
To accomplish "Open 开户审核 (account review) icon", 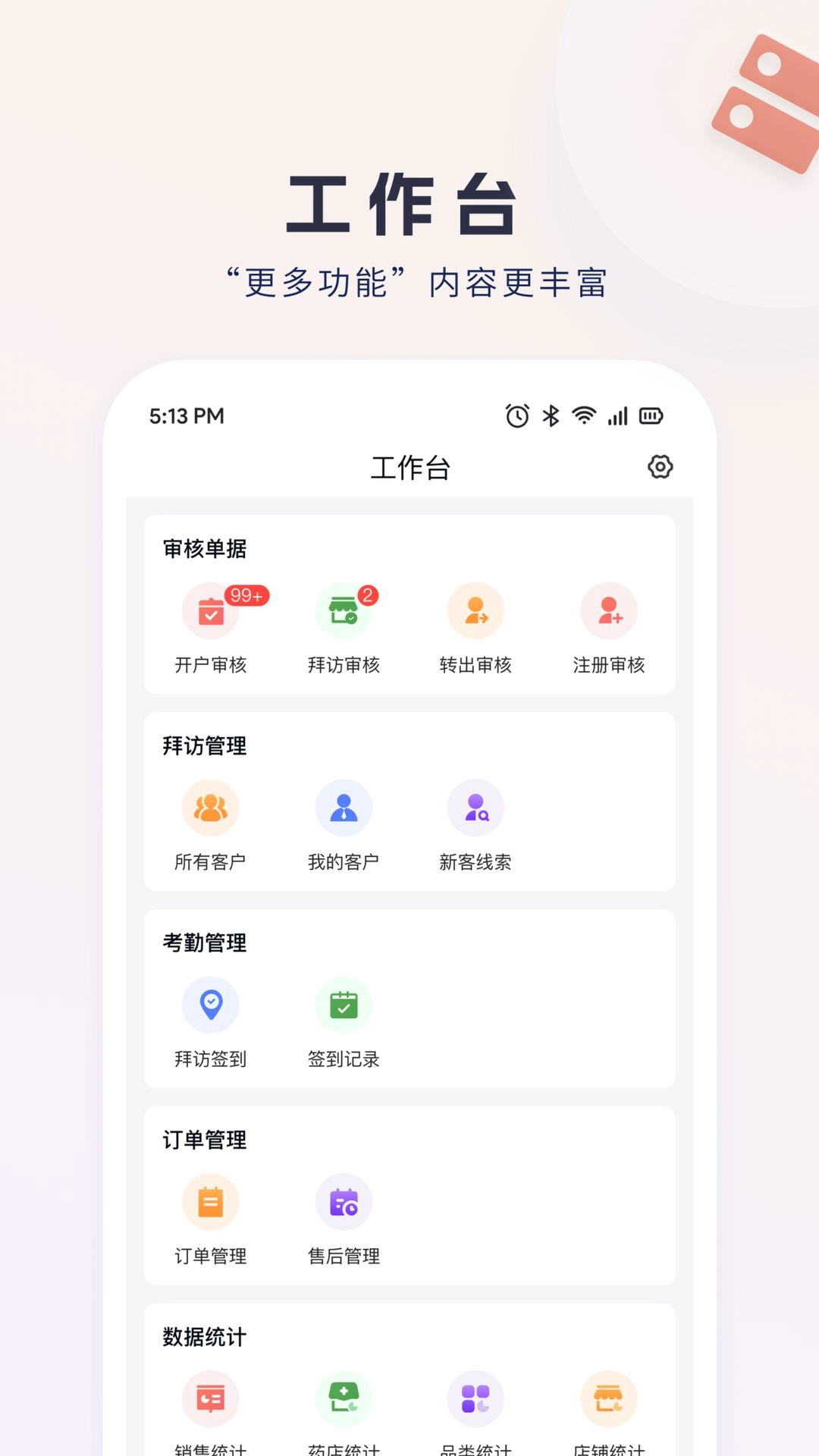I will (210, 610).
